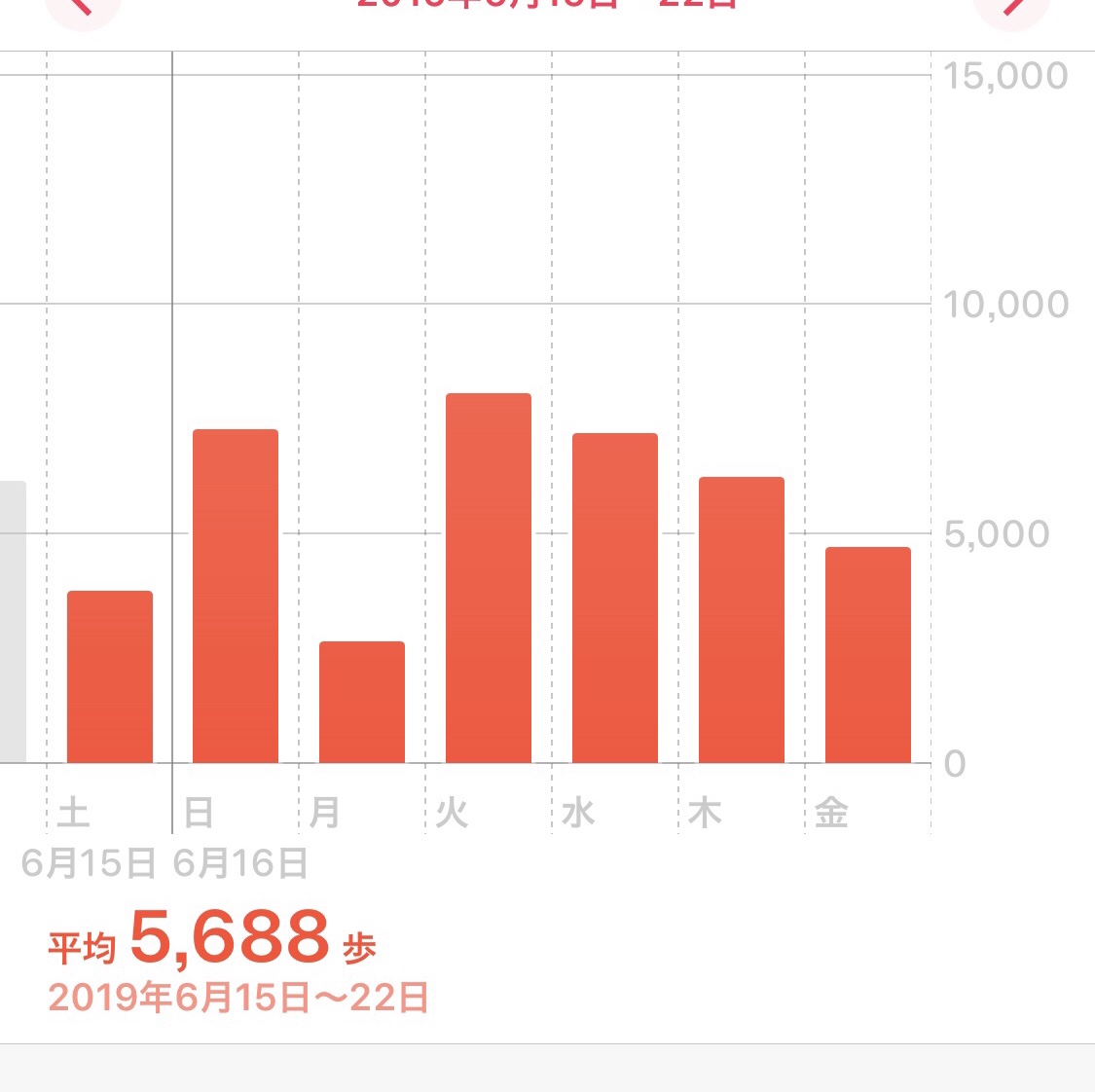Go to the previous week's step data
The width and height of the screenshot is (1095, 1092).
click(x=82, y=6)
